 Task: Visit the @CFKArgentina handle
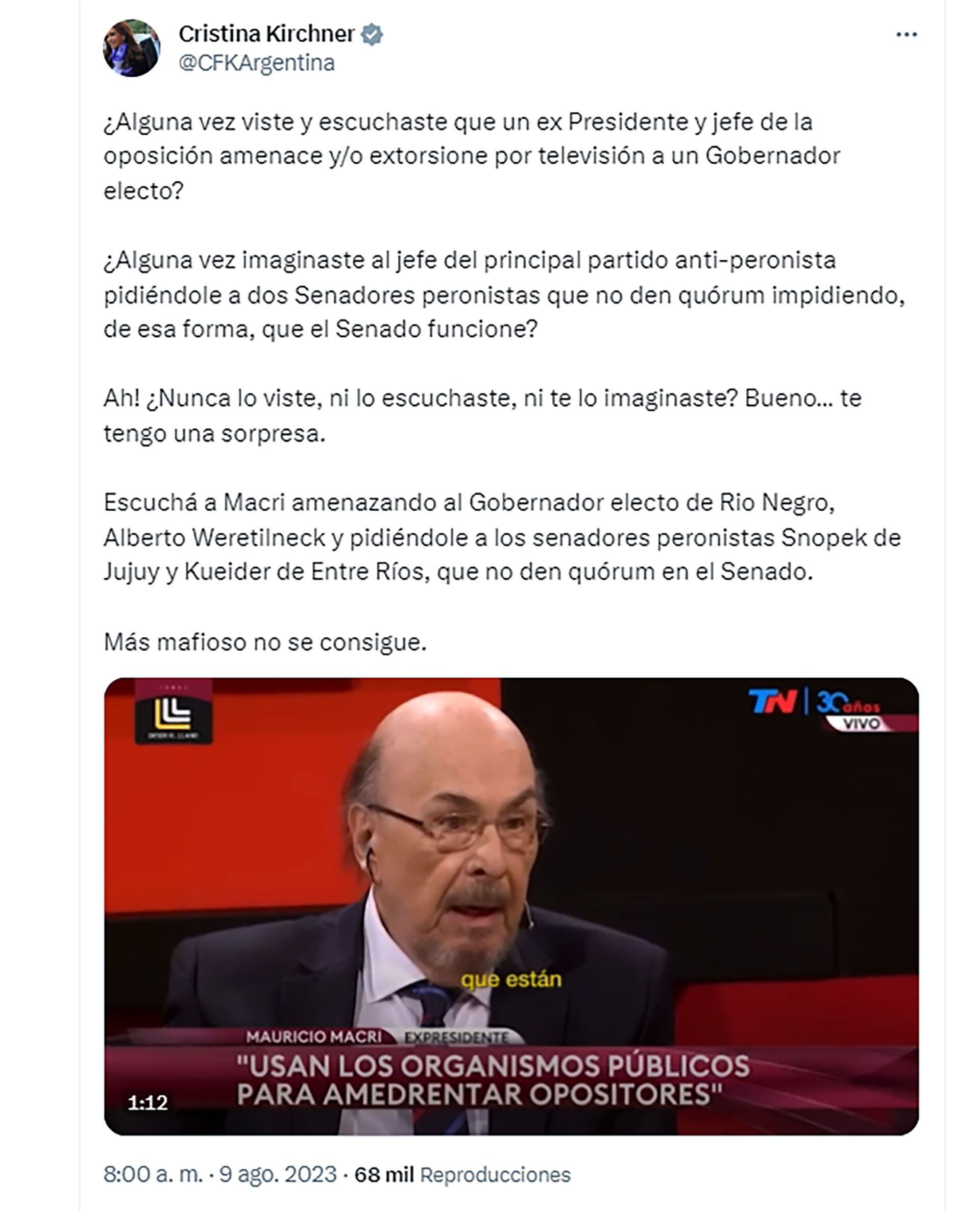point(256,63)
